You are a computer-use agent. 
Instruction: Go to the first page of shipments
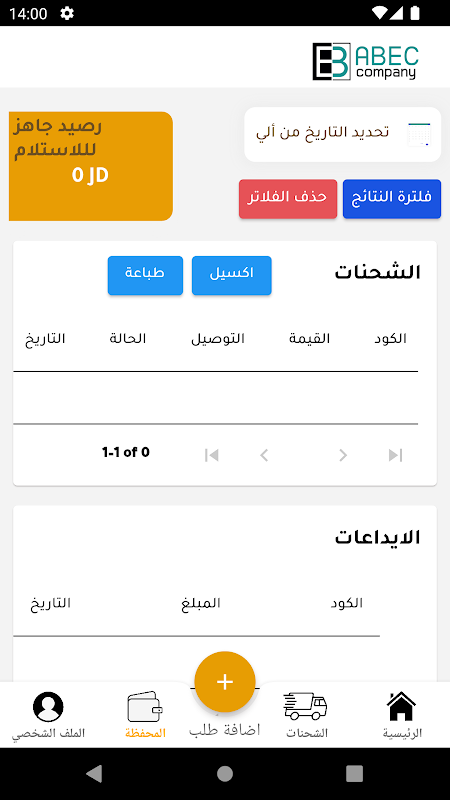coord(211,455)
